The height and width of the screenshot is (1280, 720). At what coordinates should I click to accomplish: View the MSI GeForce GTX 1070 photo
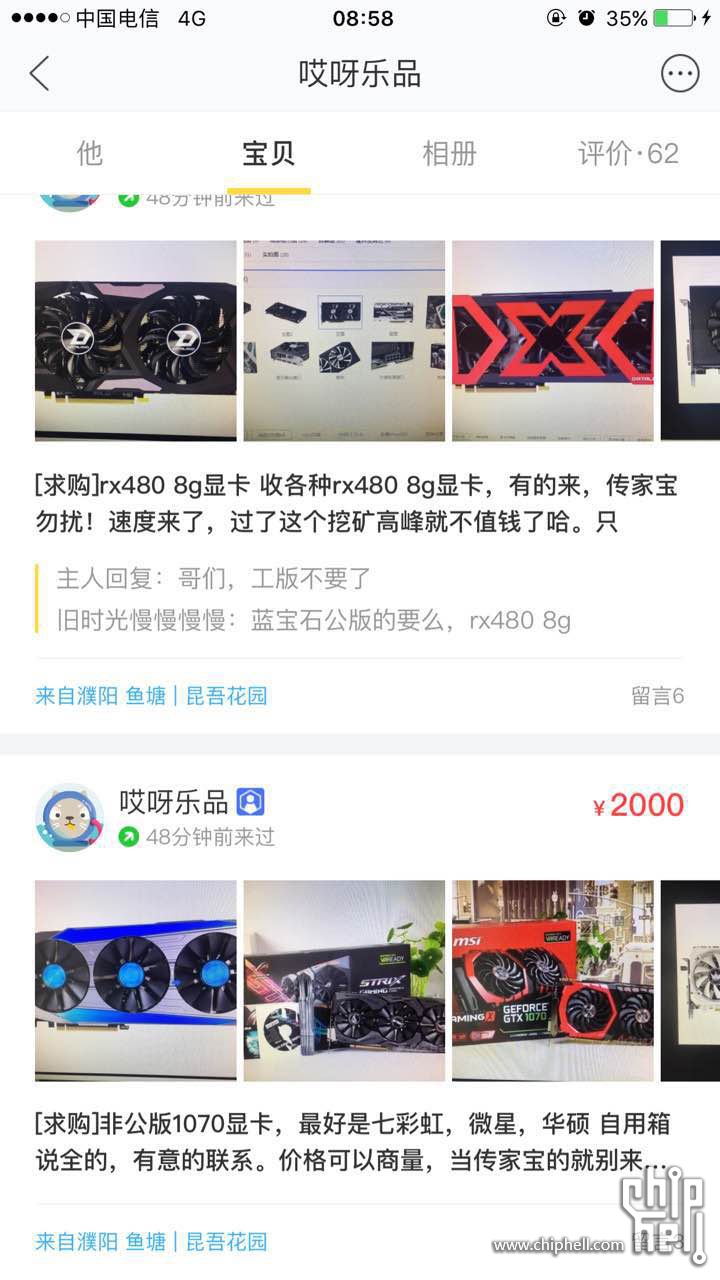pyautogui.click(x=552, y=980)
